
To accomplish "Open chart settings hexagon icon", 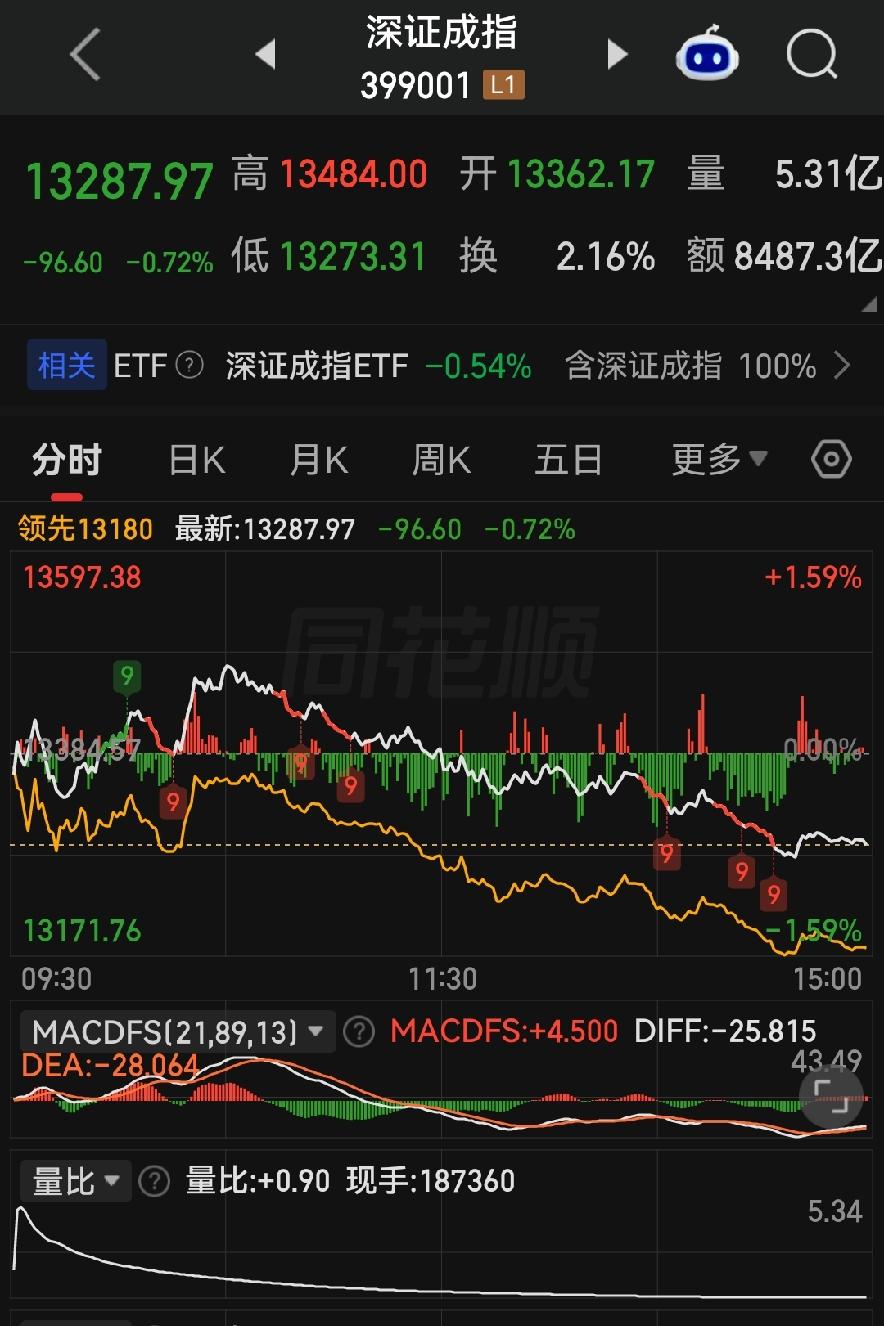I will tap(831, 460).
